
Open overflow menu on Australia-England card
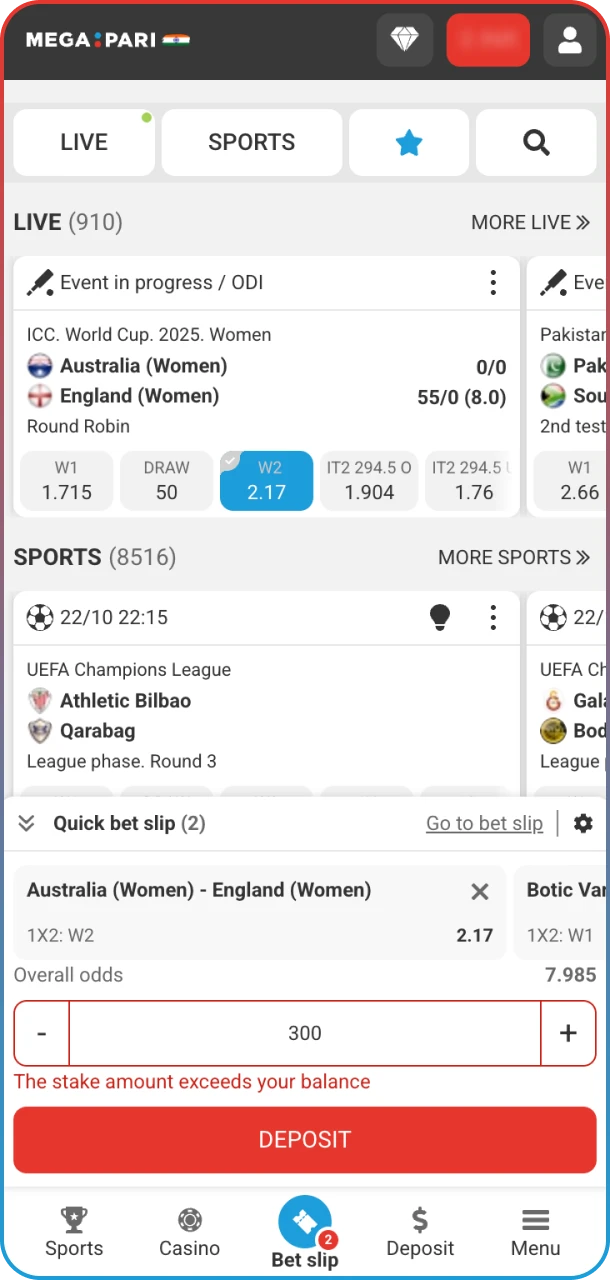click(493, 283)
